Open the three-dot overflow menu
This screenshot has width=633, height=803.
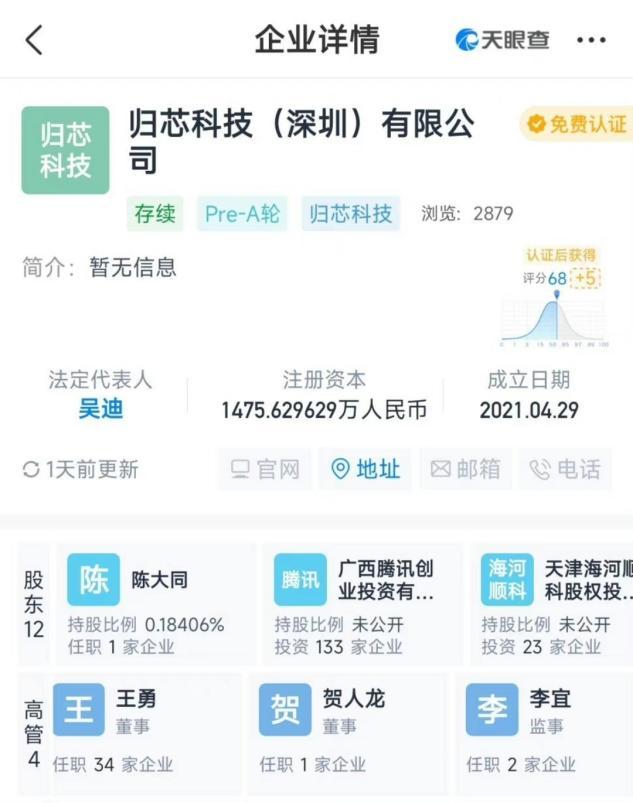click(x=591, y=40)
